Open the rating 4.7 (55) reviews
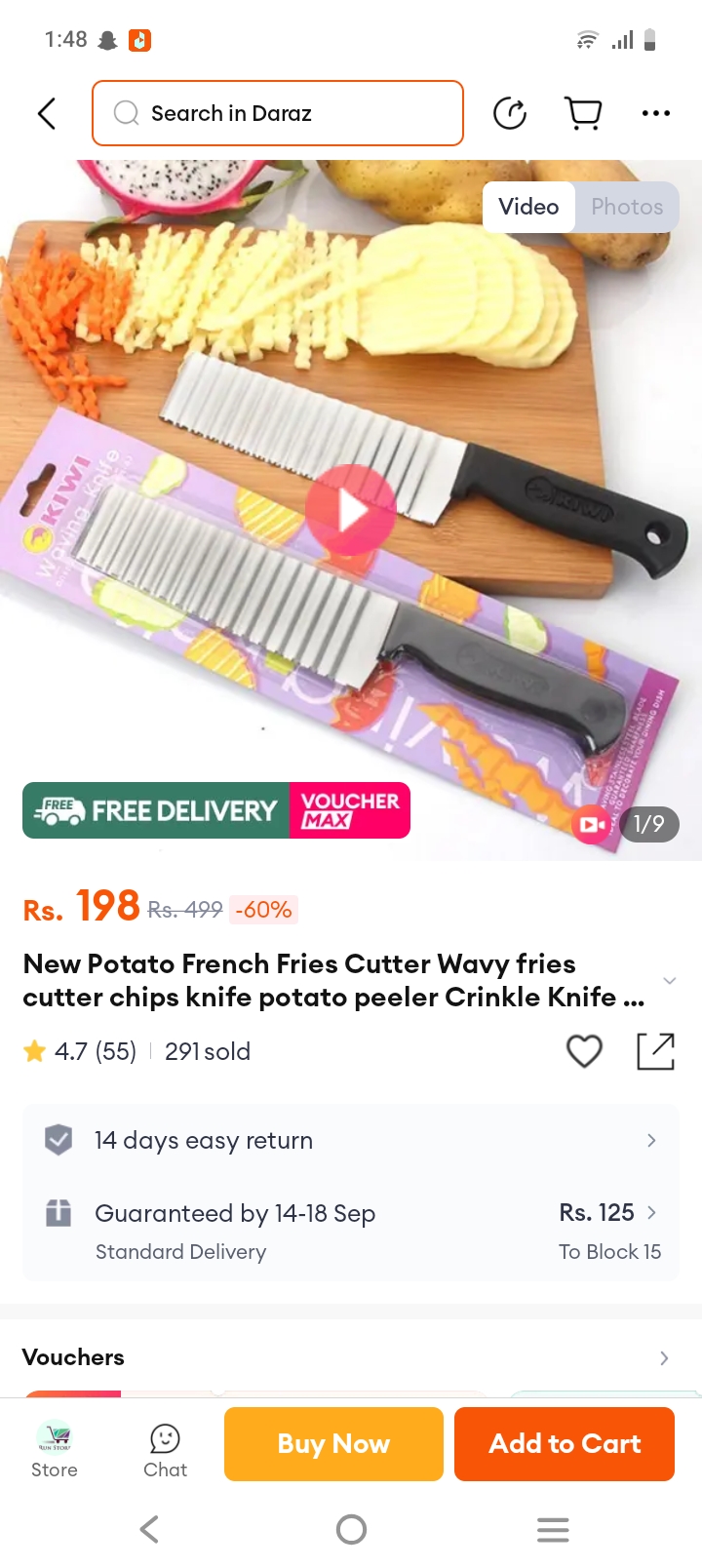702x1568 pixels. pos(82,1051)
